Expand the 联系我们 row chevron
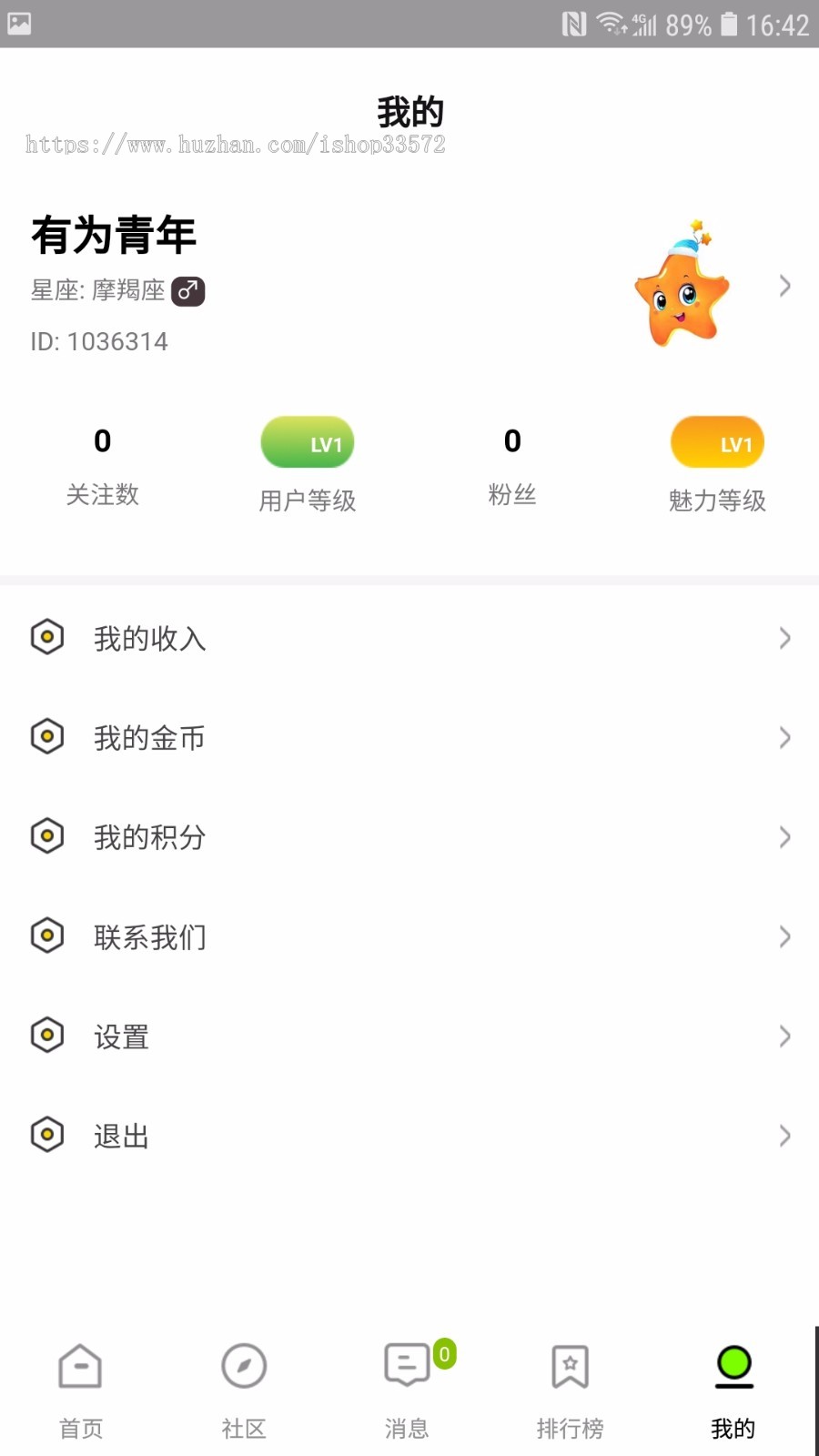 (785, 935)
